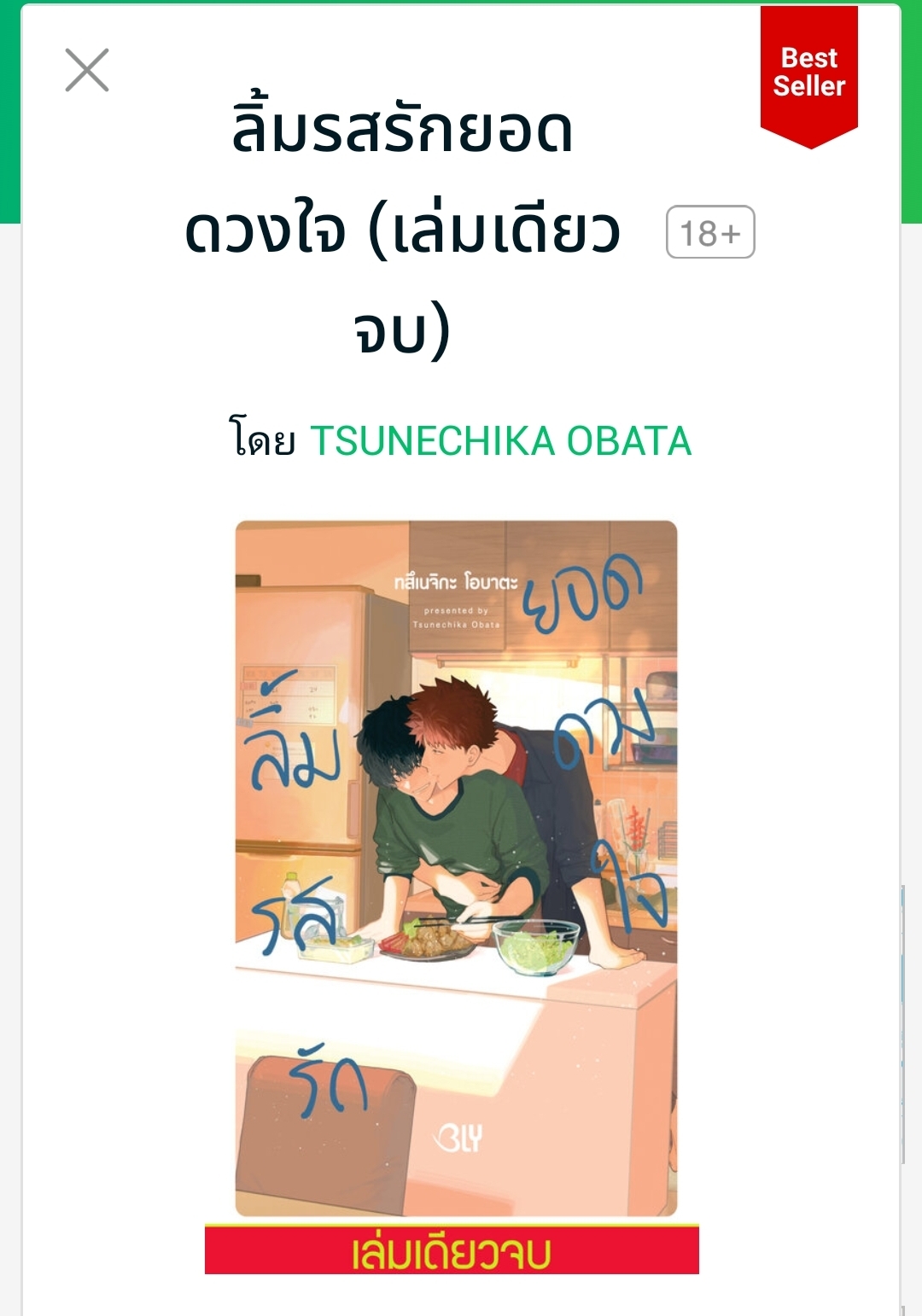View the book cover image
The height and width of the screenshot is (1316, 922).
[456, 867]
